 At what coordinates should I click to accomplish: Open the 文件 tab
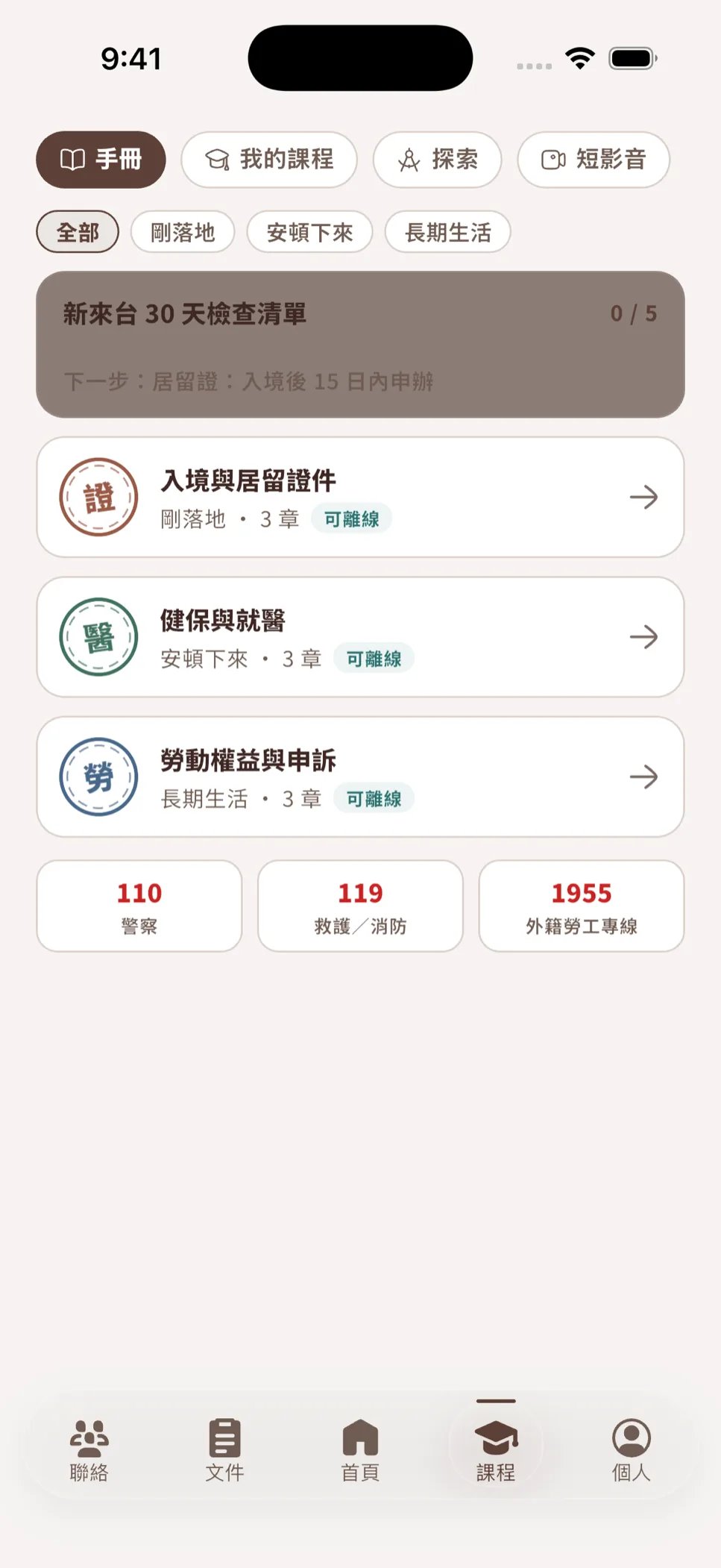[x=224, y=1449]
